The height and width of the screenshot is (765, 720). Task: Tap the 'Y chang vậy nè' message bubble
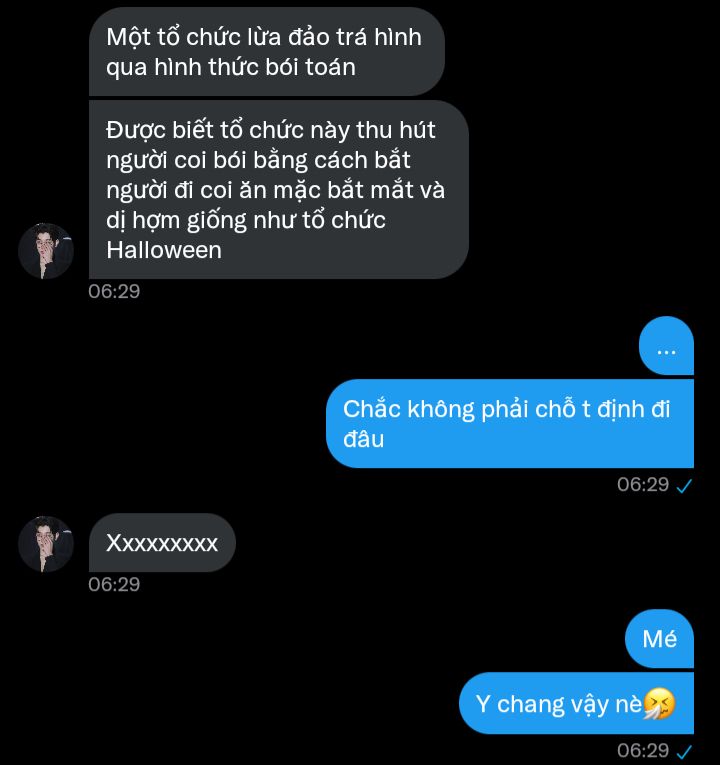[575, 703]
